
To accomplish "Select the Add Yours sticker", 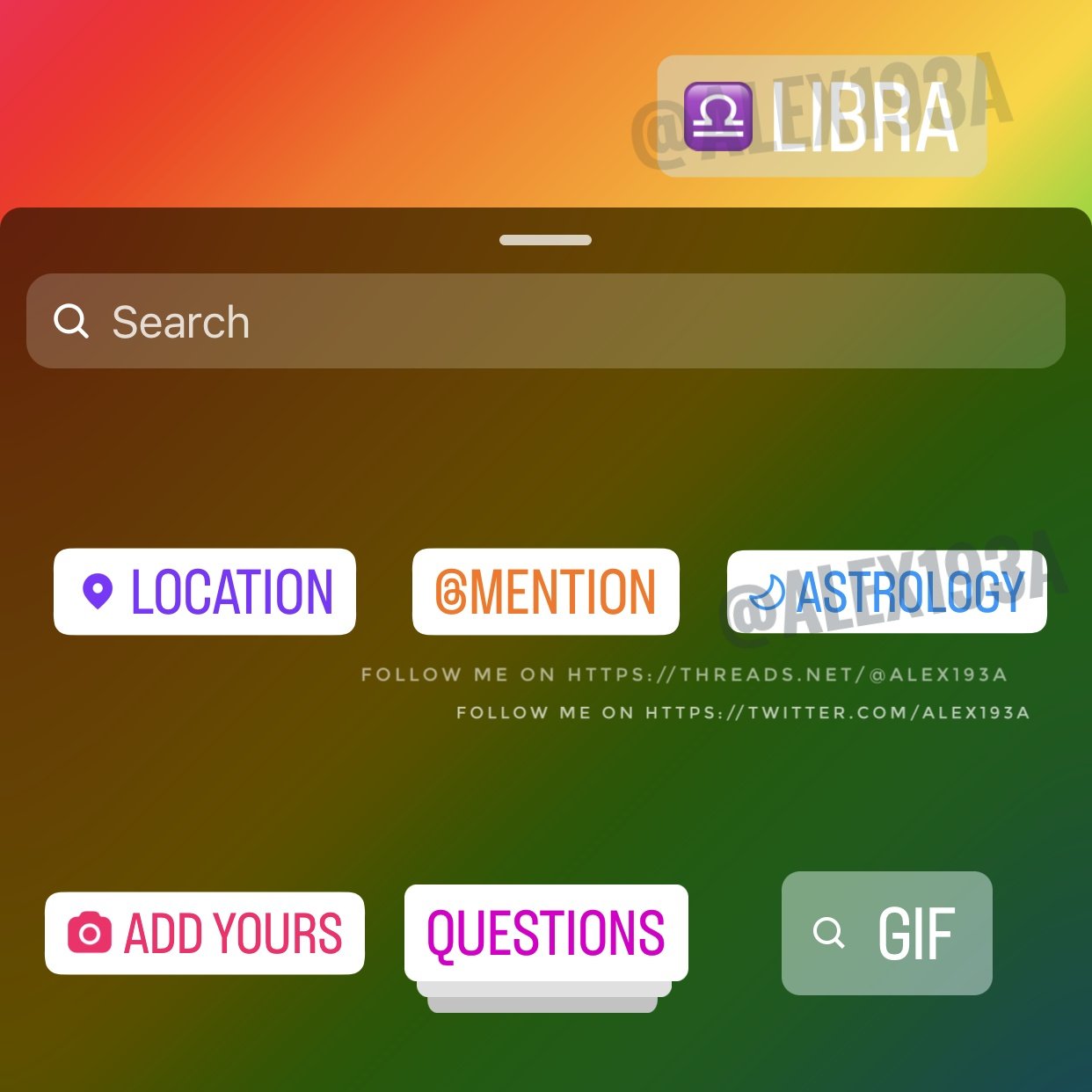I will 205,933.
